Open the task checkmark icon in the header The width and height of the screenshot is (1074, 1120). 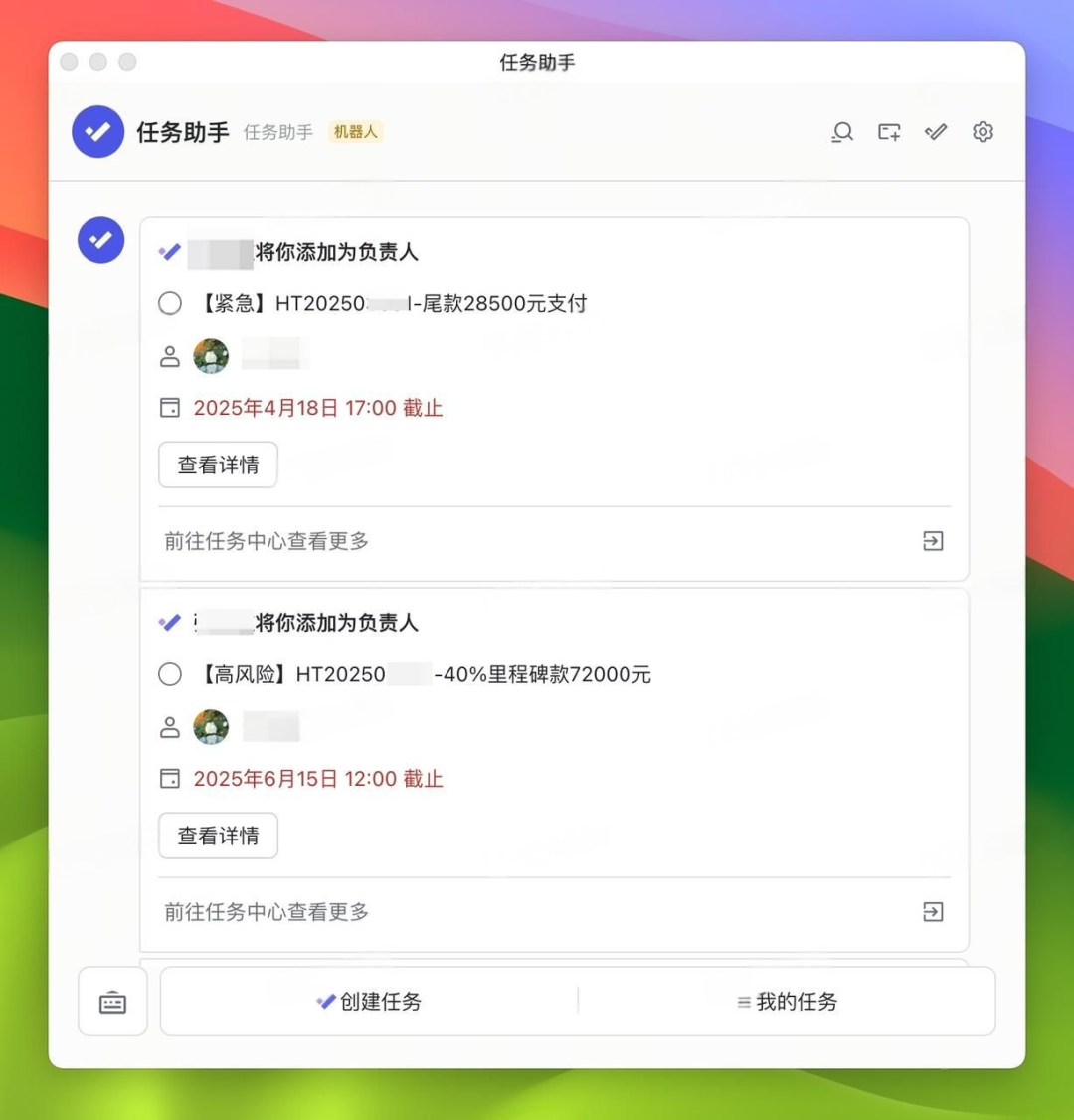(x=936, y=132)
